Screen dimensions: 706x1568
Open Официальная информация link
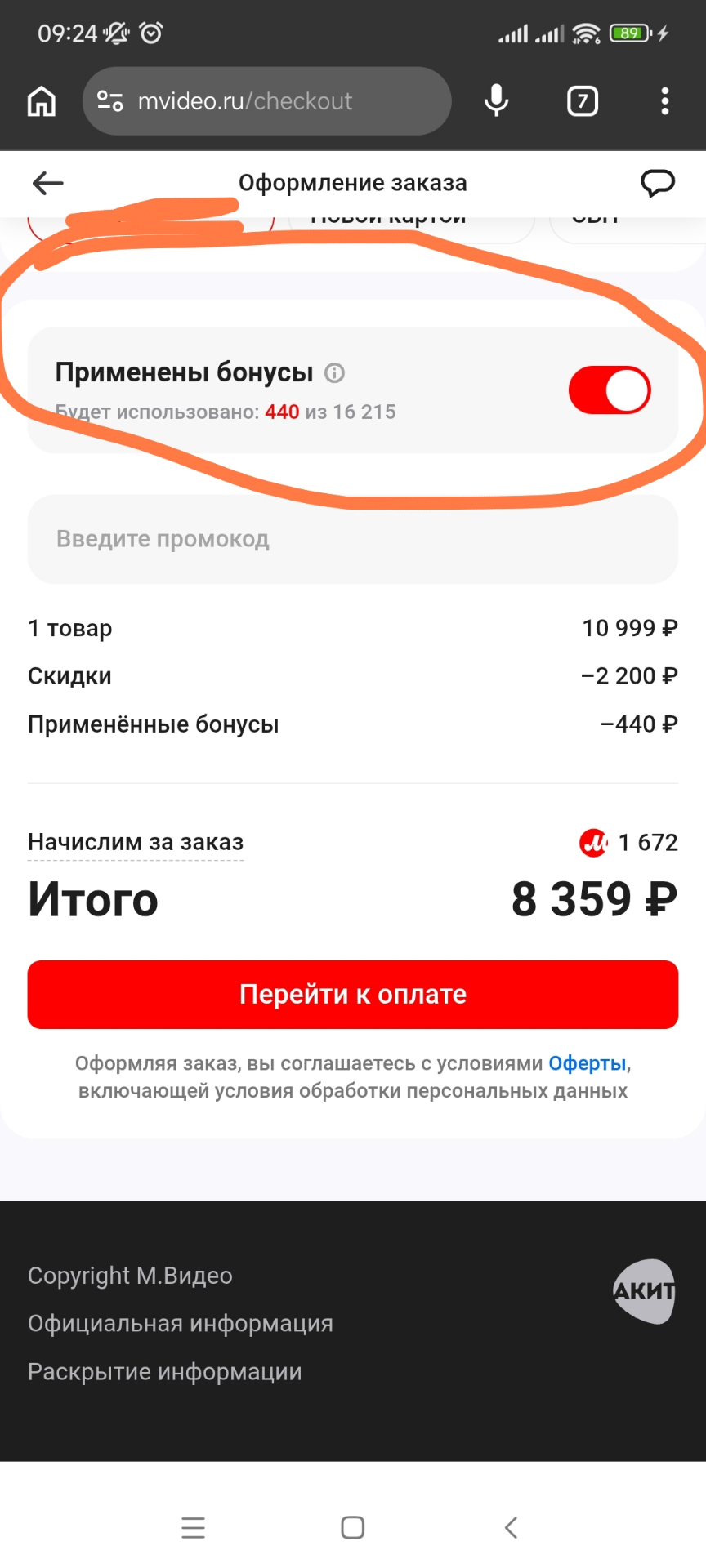[181, 1324]
